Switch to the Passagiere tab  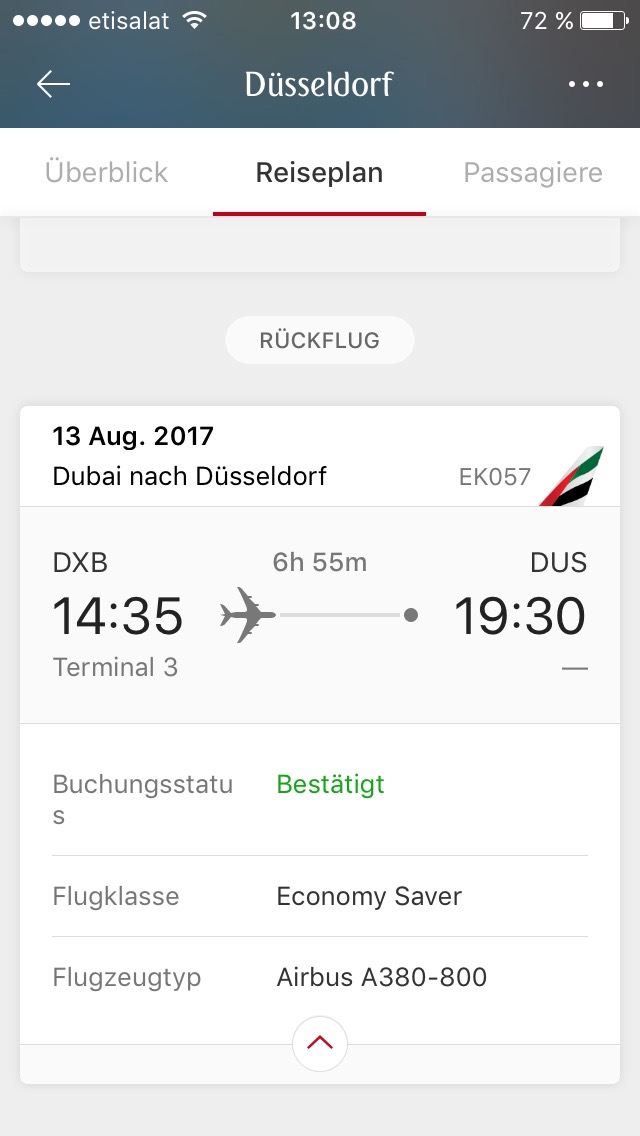533,172
